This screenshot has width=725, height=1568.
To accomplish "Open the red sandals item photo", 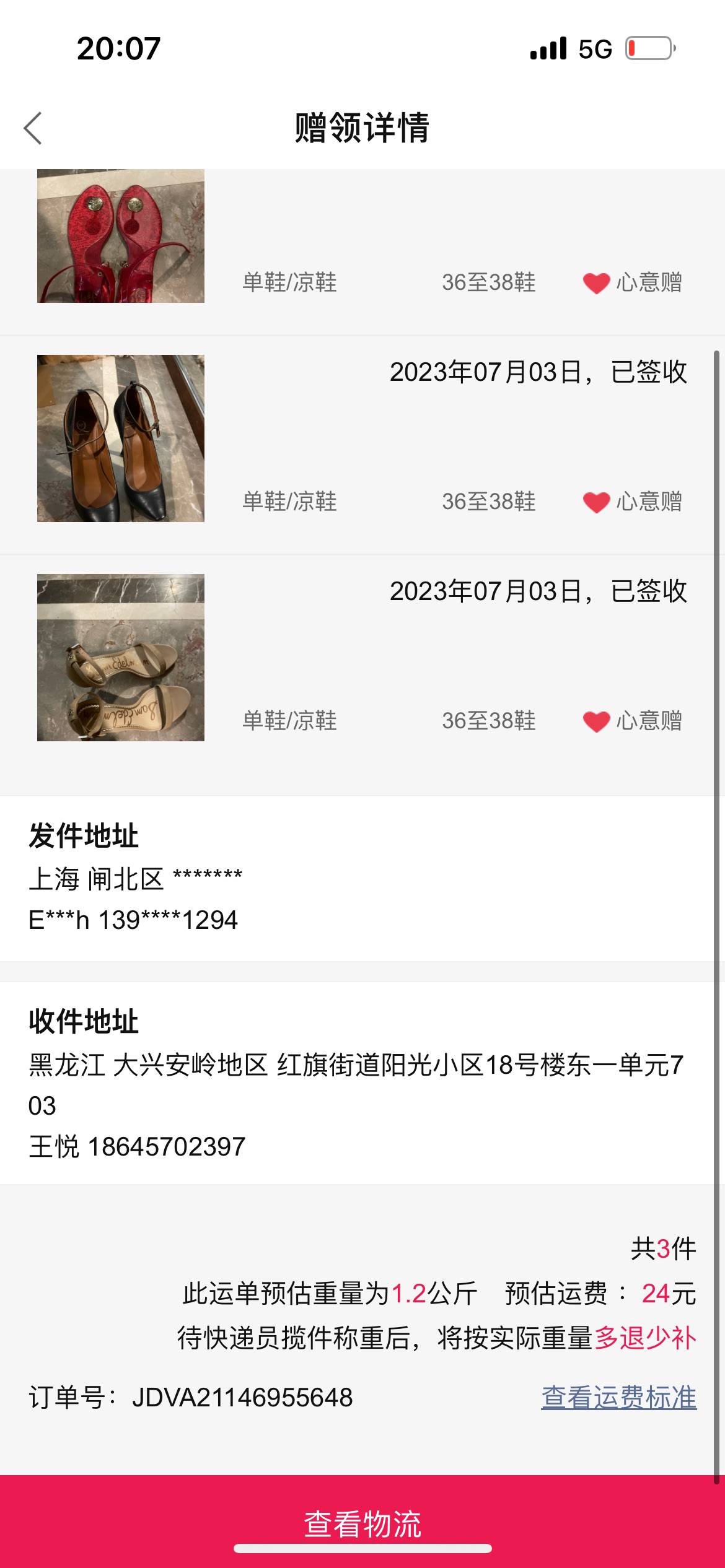I will coord(121,236).
